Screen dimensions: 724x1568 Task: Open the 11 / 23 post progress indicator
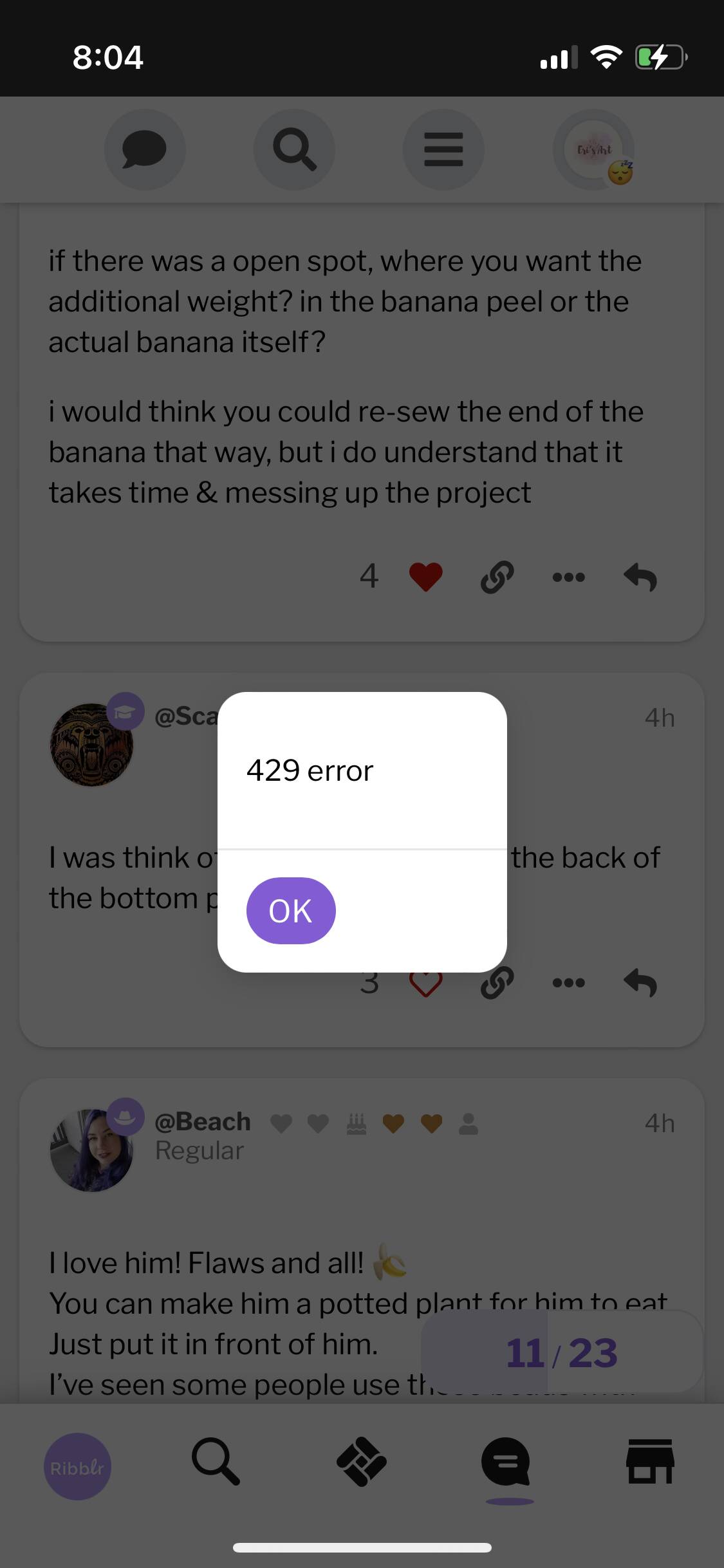pyautogui.click(x=562, y=1352)
